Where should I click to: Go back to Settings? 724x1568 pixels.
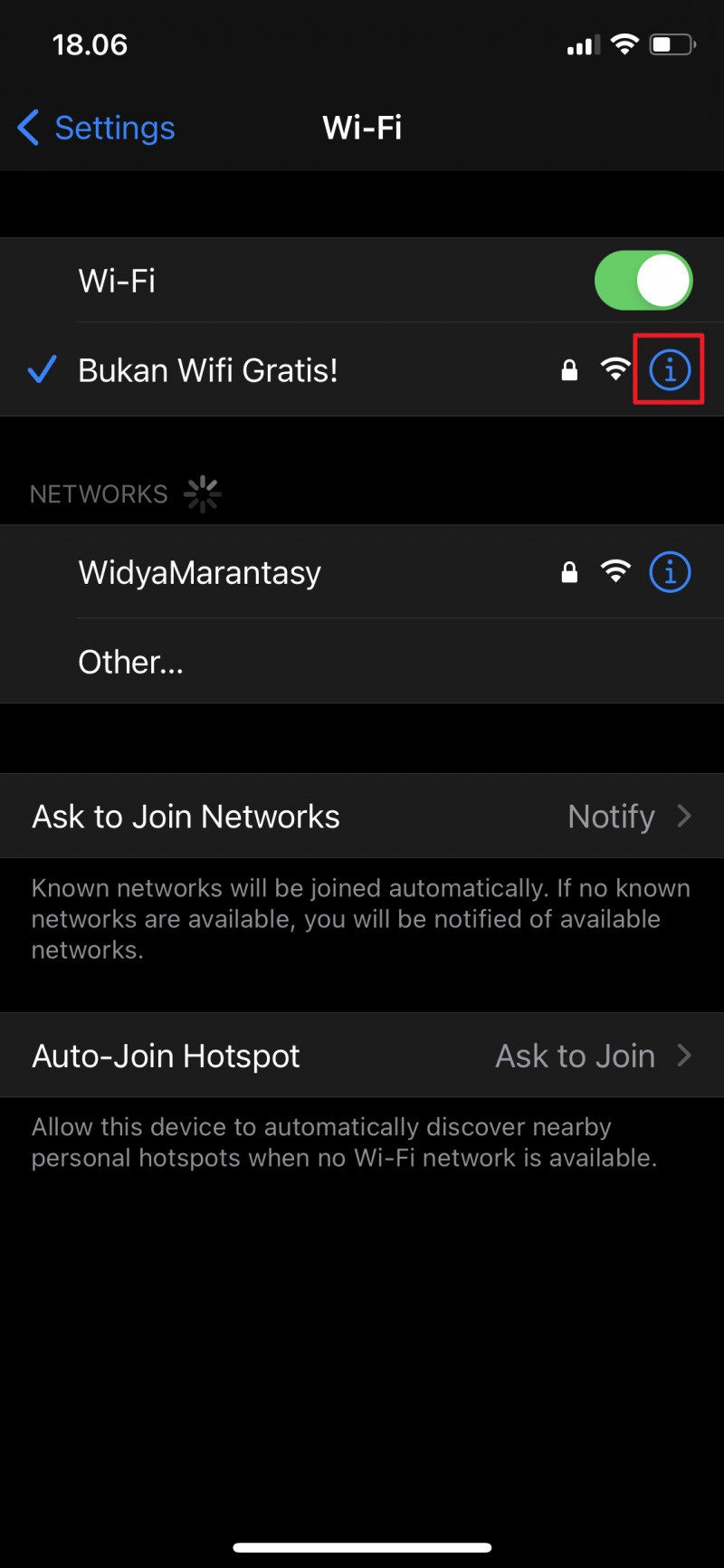(x=97, y=128)
